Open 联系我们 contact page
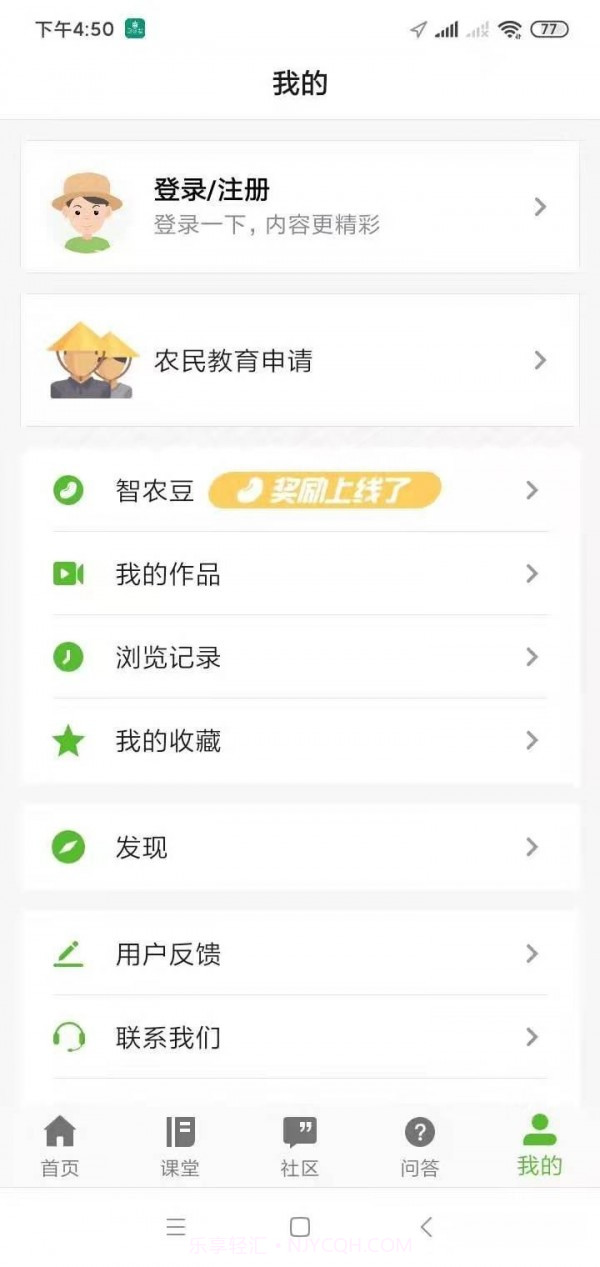600x1267 pixels. 300,1038
